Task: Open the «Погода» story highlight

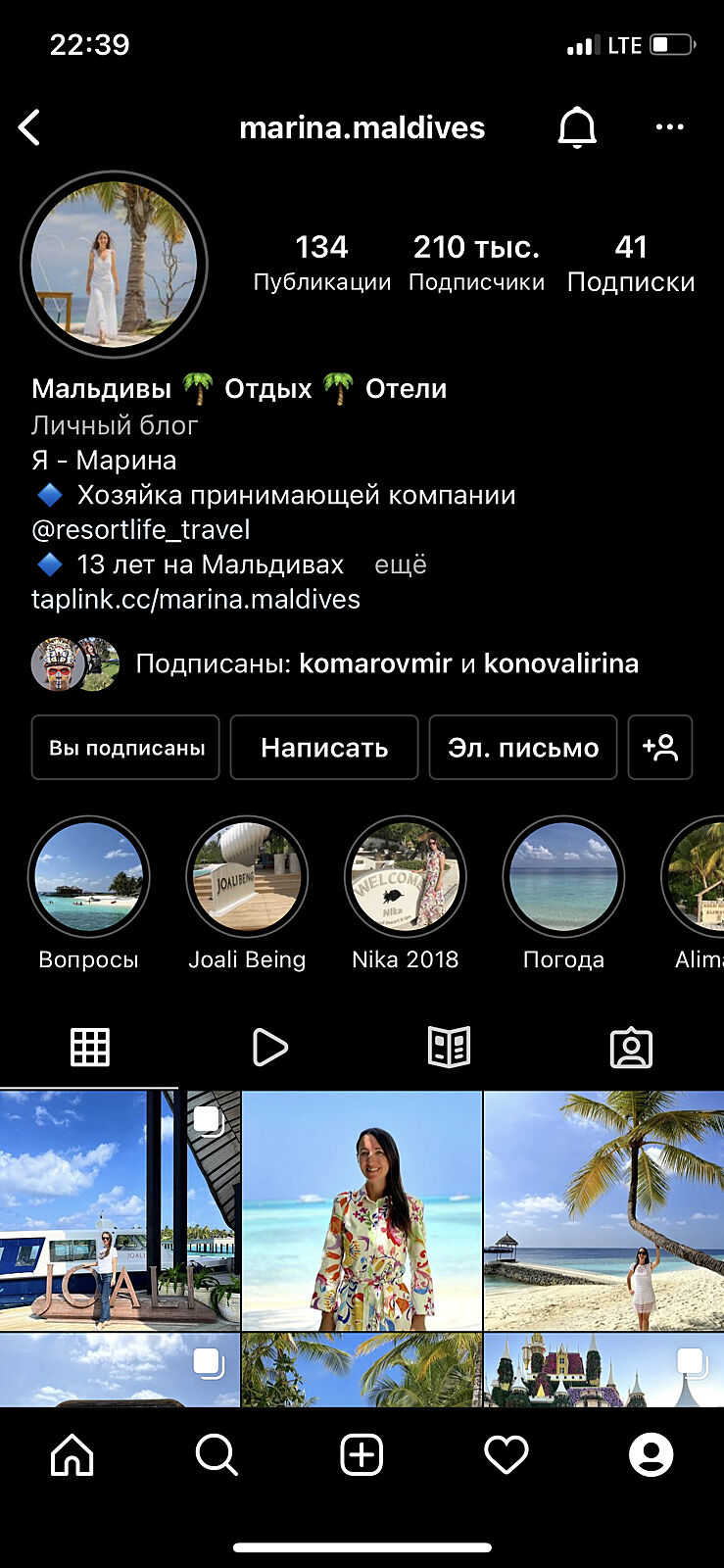Action: (x=563, y=877)
